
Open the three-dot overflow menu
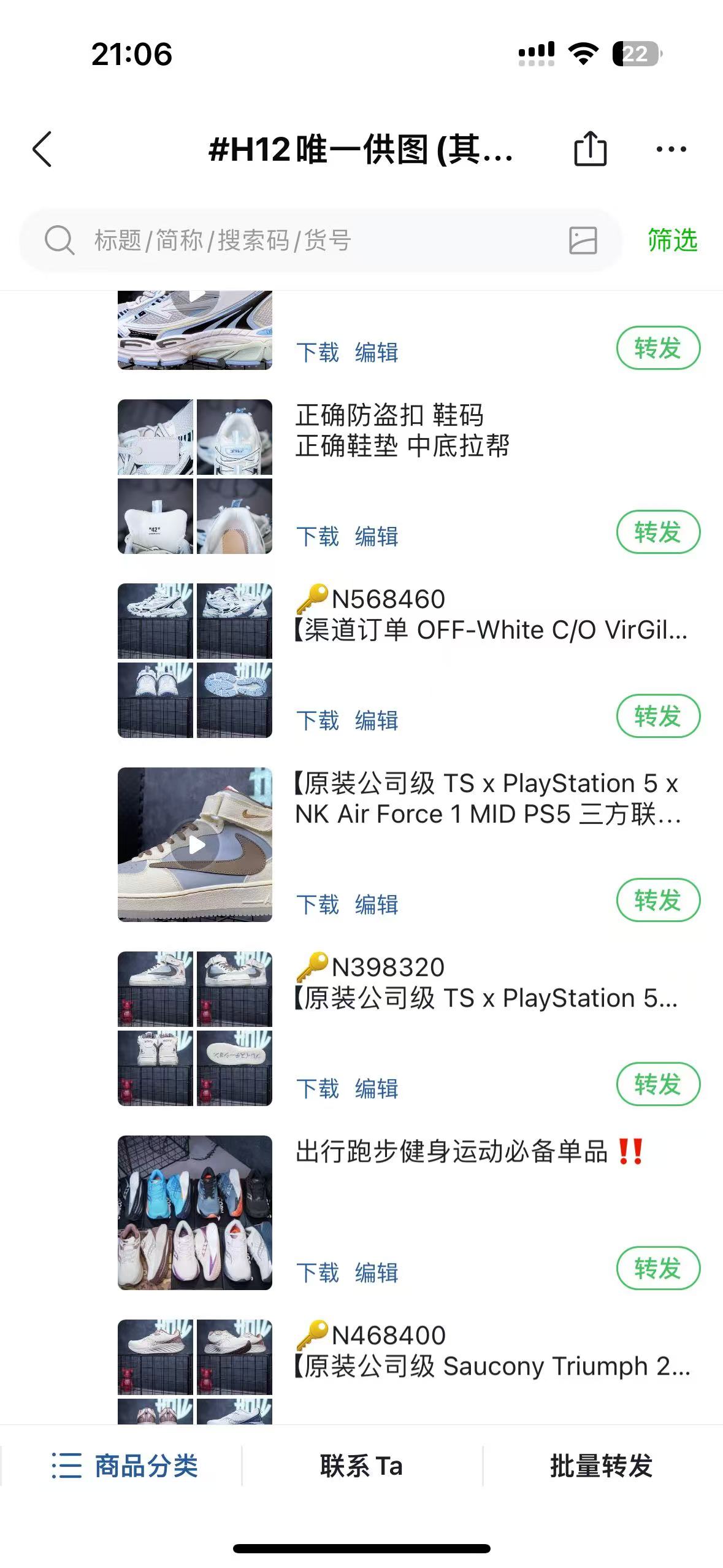pos(671,149)
